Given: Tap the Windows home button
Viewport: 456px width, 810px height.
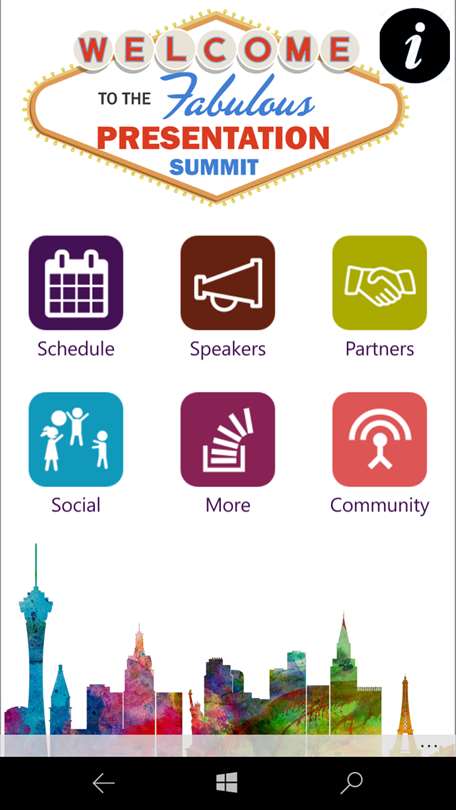Looking at the screenshot, I should [227, 783].
